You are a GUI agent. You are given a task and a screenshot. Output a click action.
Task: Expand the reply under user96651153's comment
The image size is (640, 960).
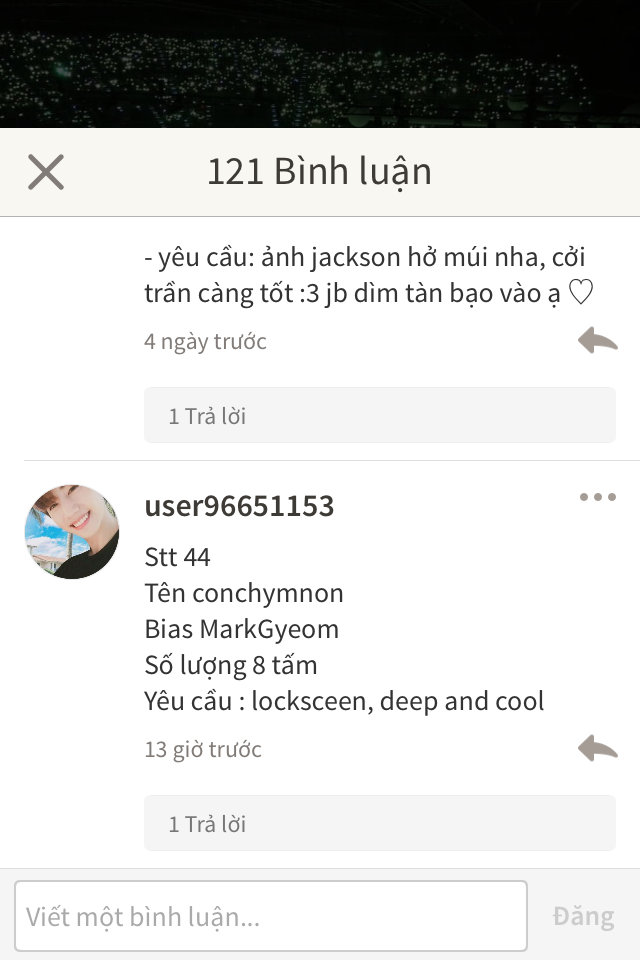click(379, 823)
